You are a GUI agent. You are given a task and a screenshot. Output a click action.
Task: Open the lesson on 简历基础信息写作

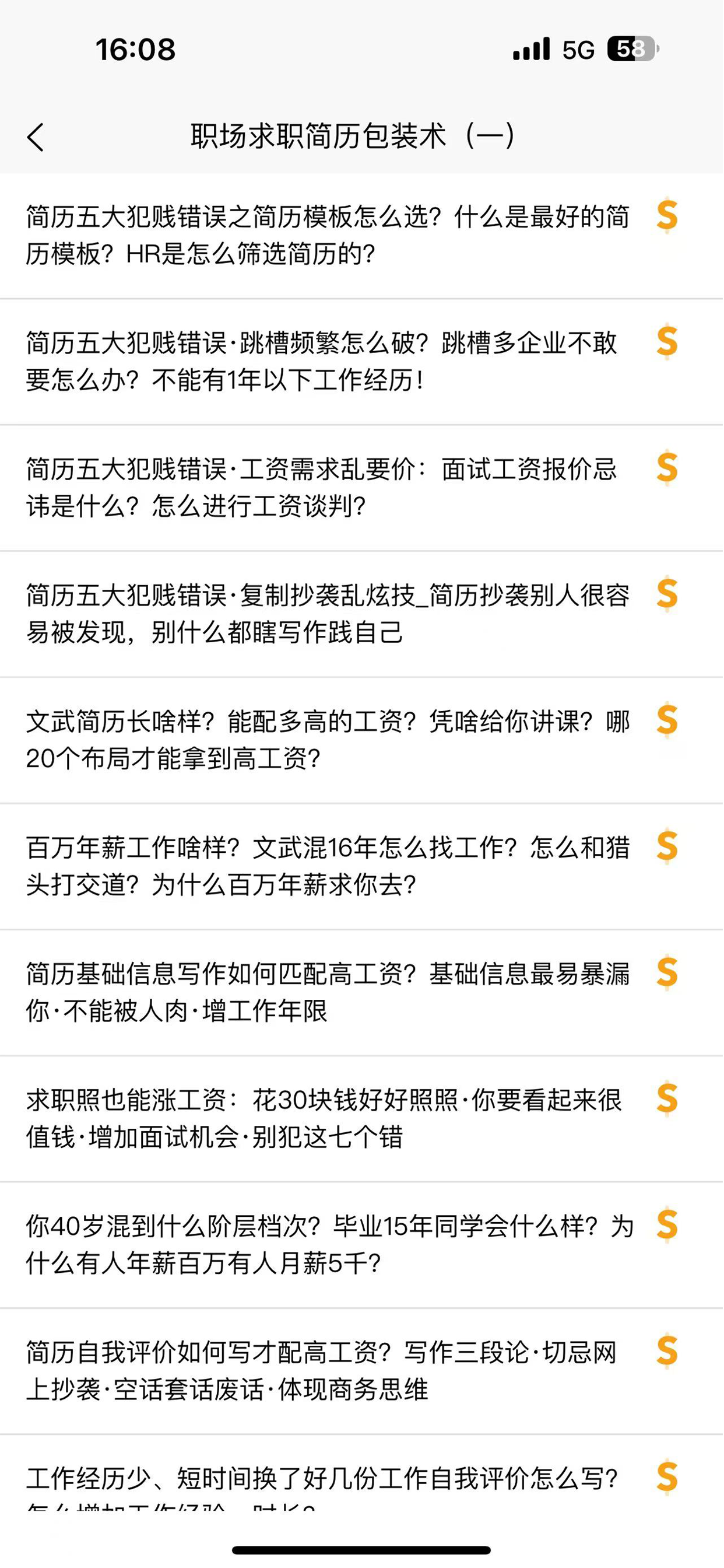click(361, 993)
